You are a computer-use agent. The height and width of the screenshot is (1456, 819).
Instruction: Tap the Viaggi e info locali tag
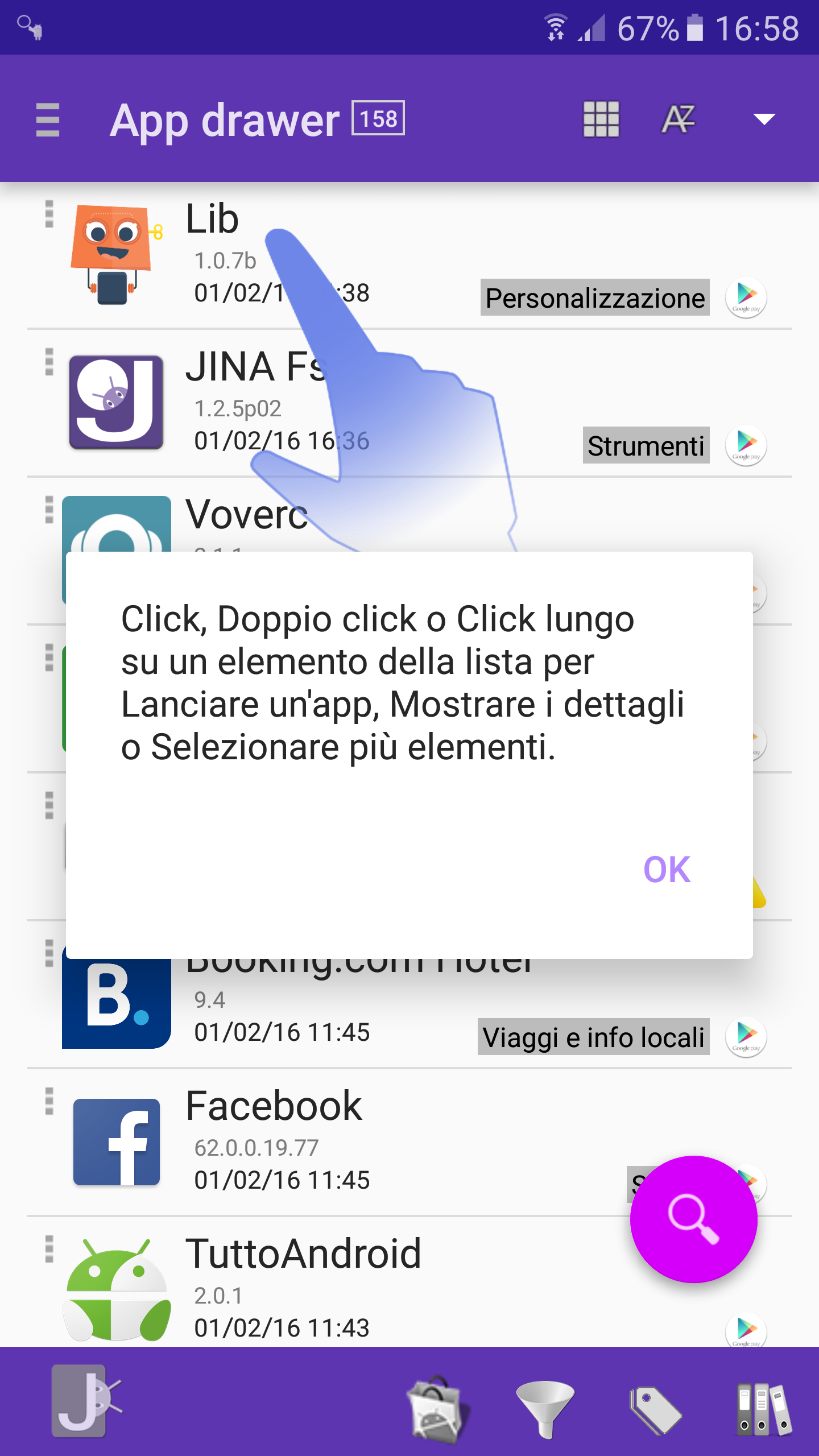(x=594, y=1037)
